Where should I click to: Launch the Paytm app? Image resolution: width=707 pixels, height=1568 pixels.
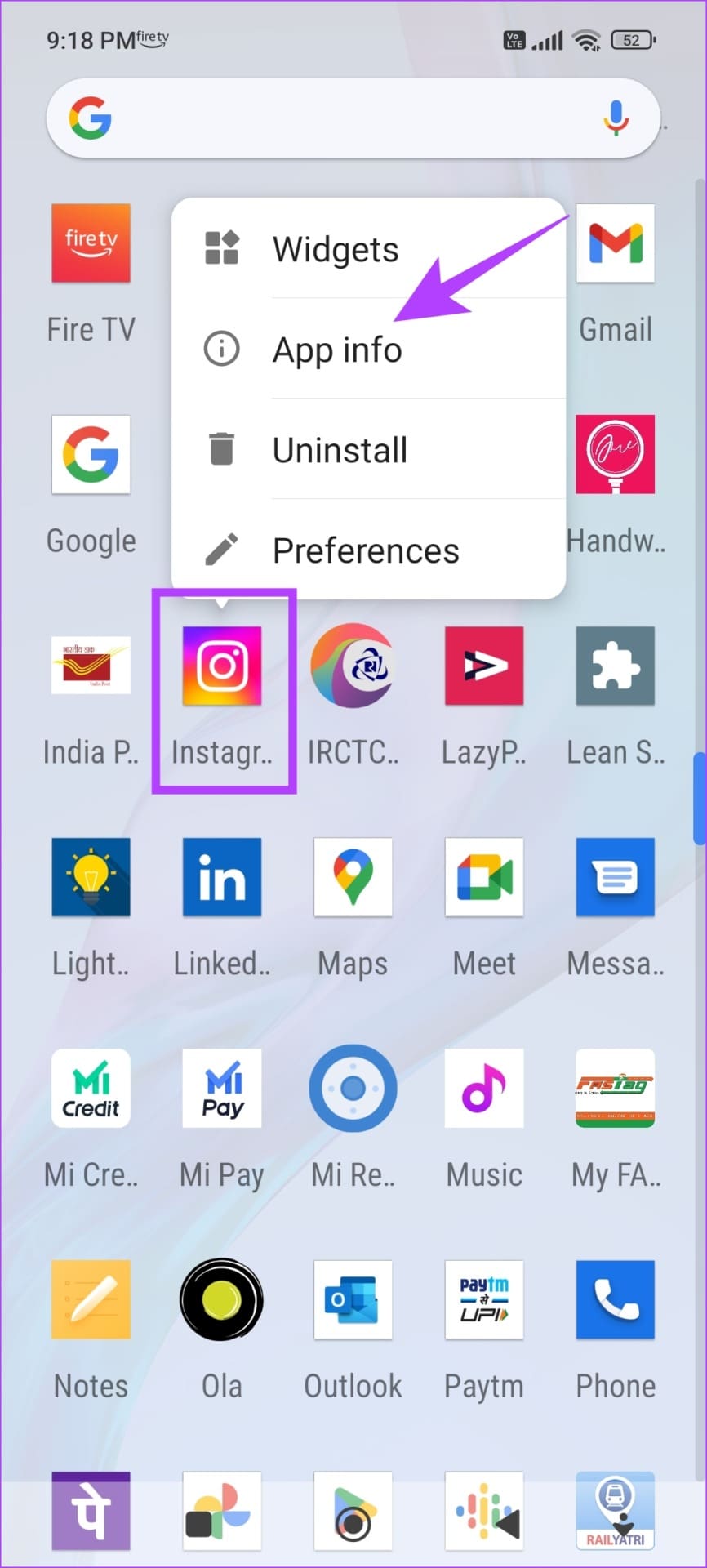click(484, 1299)
